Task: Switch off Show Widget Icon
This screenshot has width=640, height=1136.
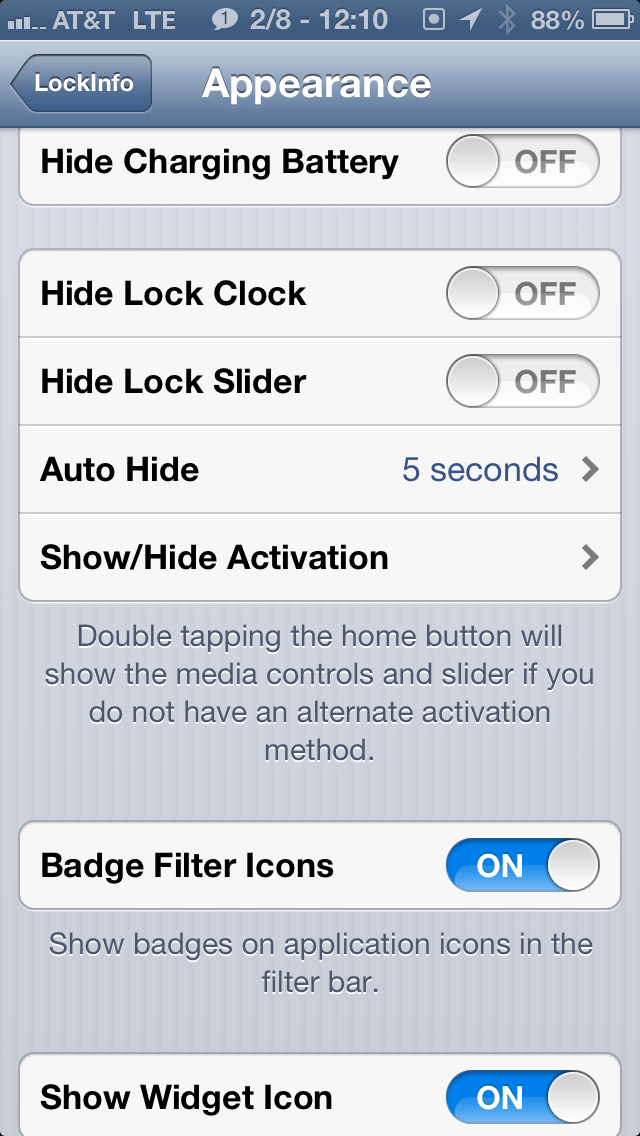Action: pos(523,1097)
